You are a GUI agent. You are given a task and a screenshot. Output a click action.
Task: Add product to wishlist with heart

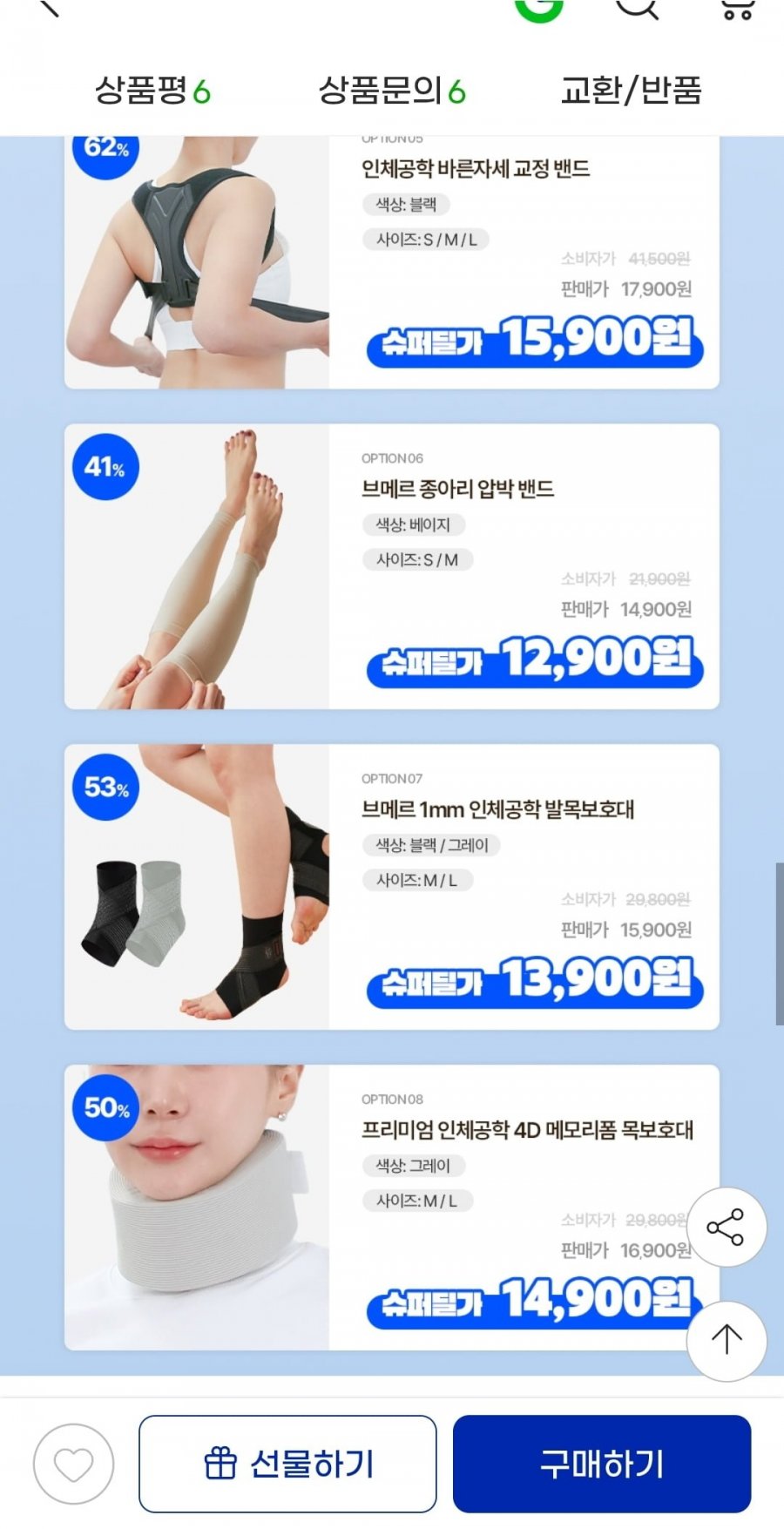[74, 1464]
